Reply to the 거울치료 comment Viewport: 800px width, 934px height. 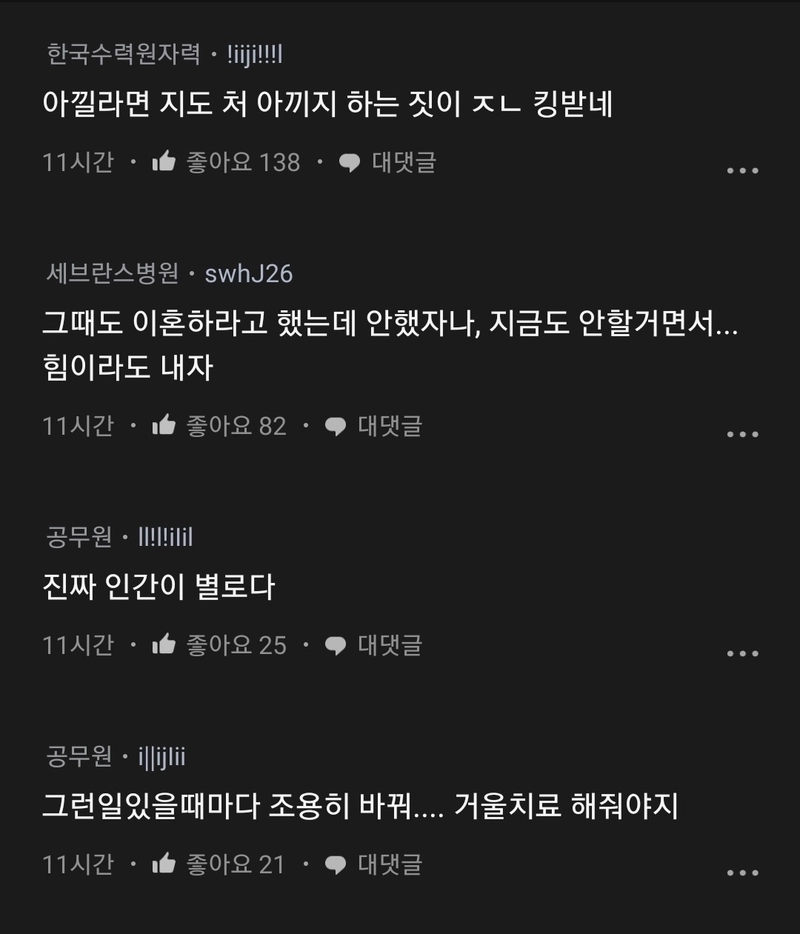coord(375,864)
